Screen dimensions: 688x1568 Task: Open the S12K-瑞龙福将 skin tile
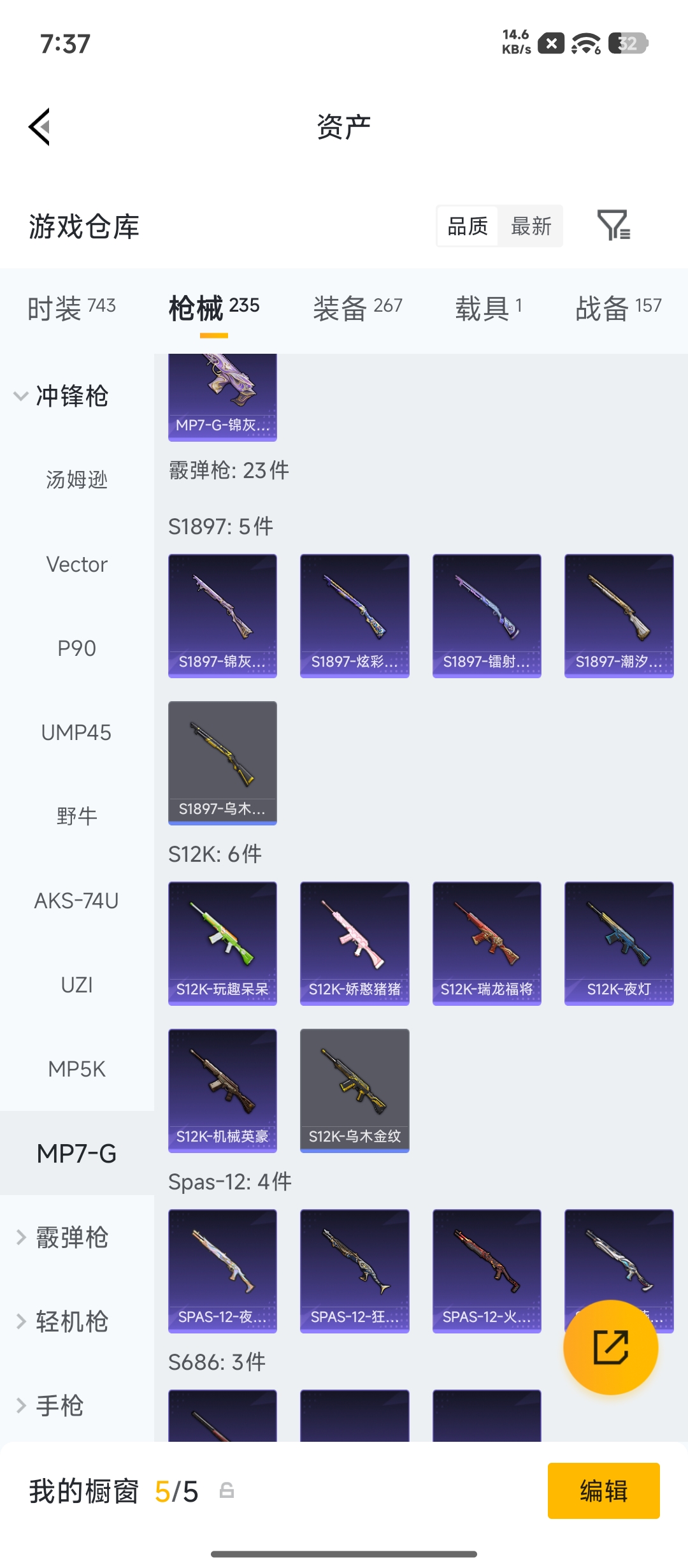(x=487, y=943)
